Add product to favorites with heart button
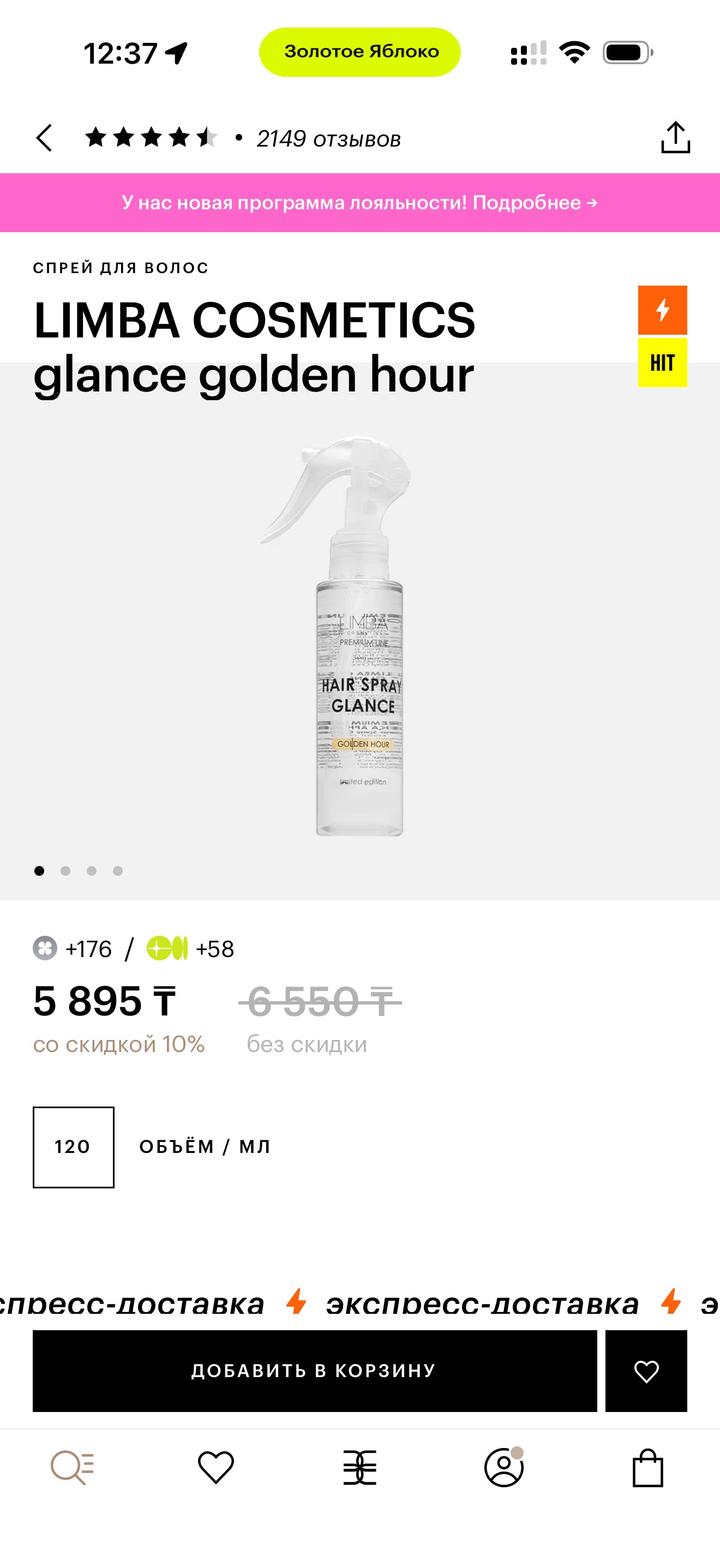Image resolution: width=720 pixels, height=1564 pixels. pos(646,1371)
